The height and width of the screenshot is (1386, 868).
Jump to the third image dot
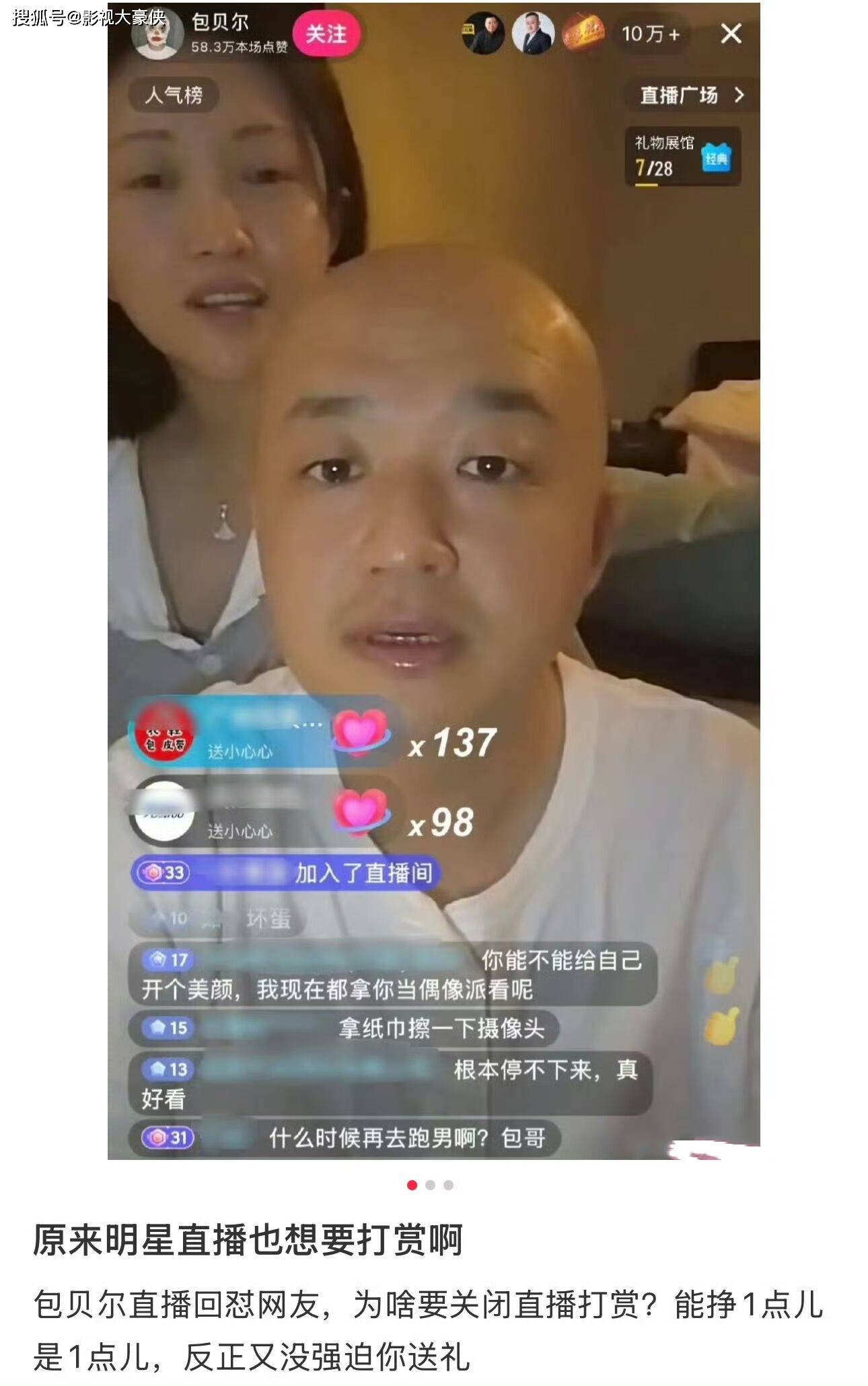tap(449, 1185)
